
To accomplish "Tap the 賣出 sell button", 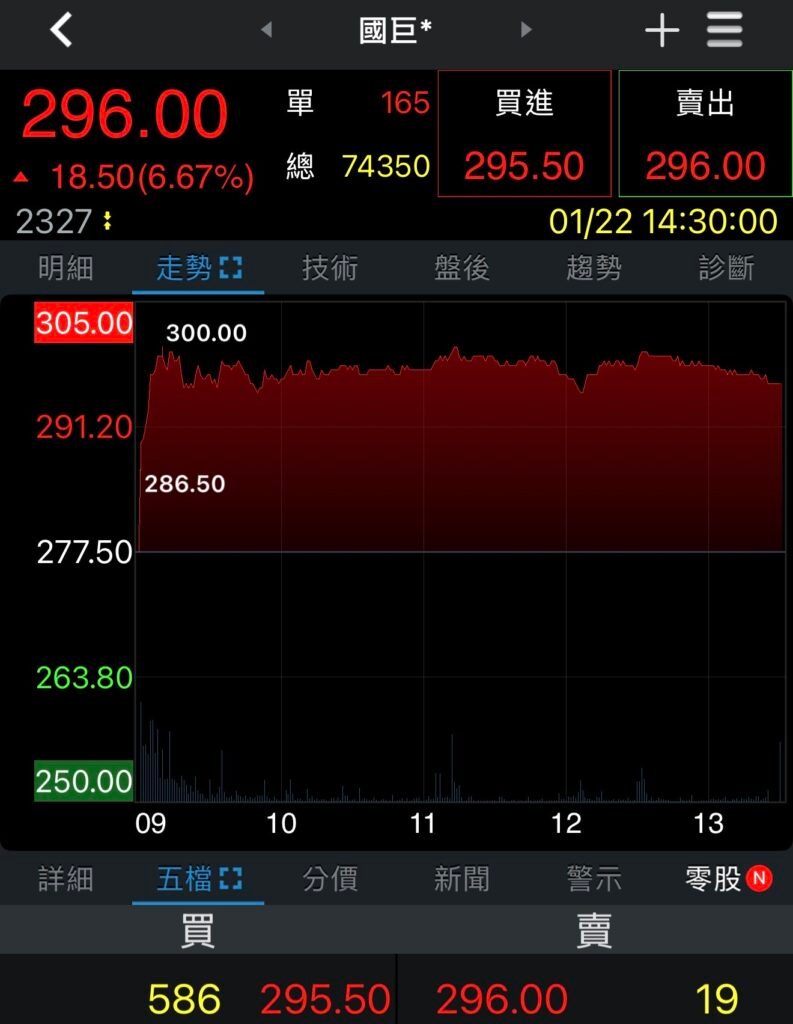I will pos(705,133).
